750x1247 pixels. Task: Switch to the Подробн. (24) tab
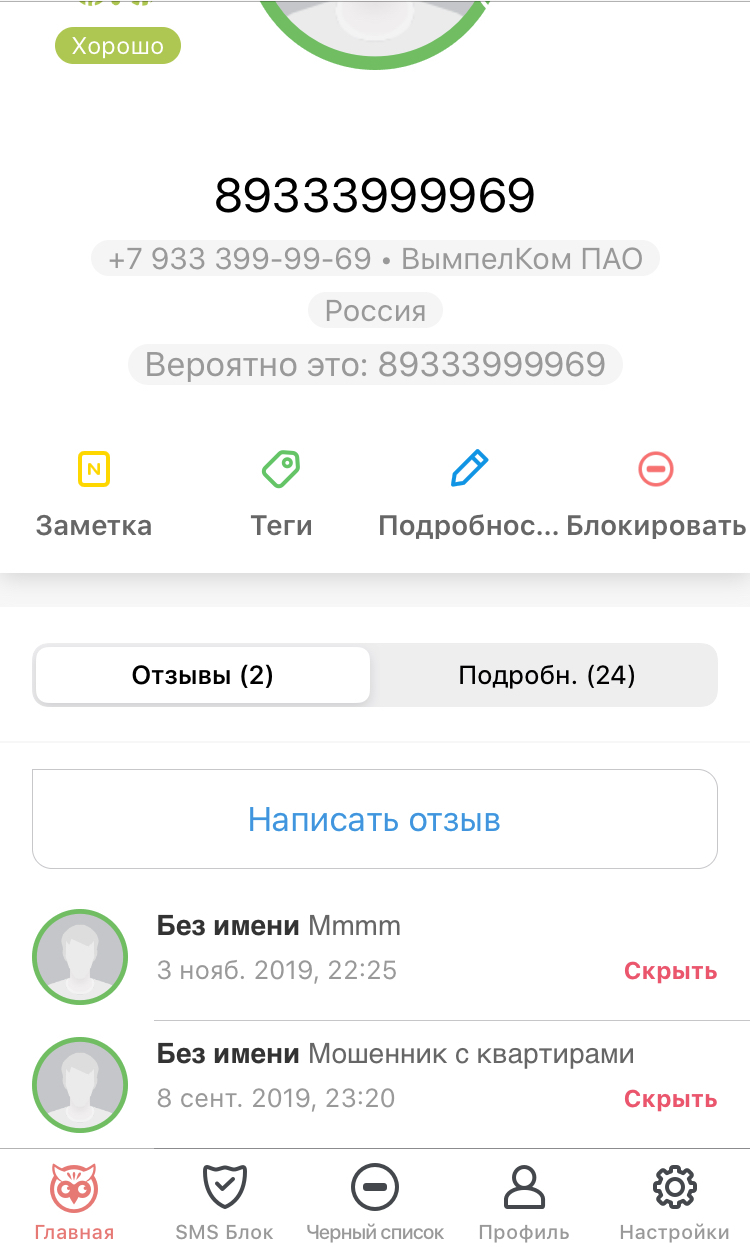coord(546,676)
